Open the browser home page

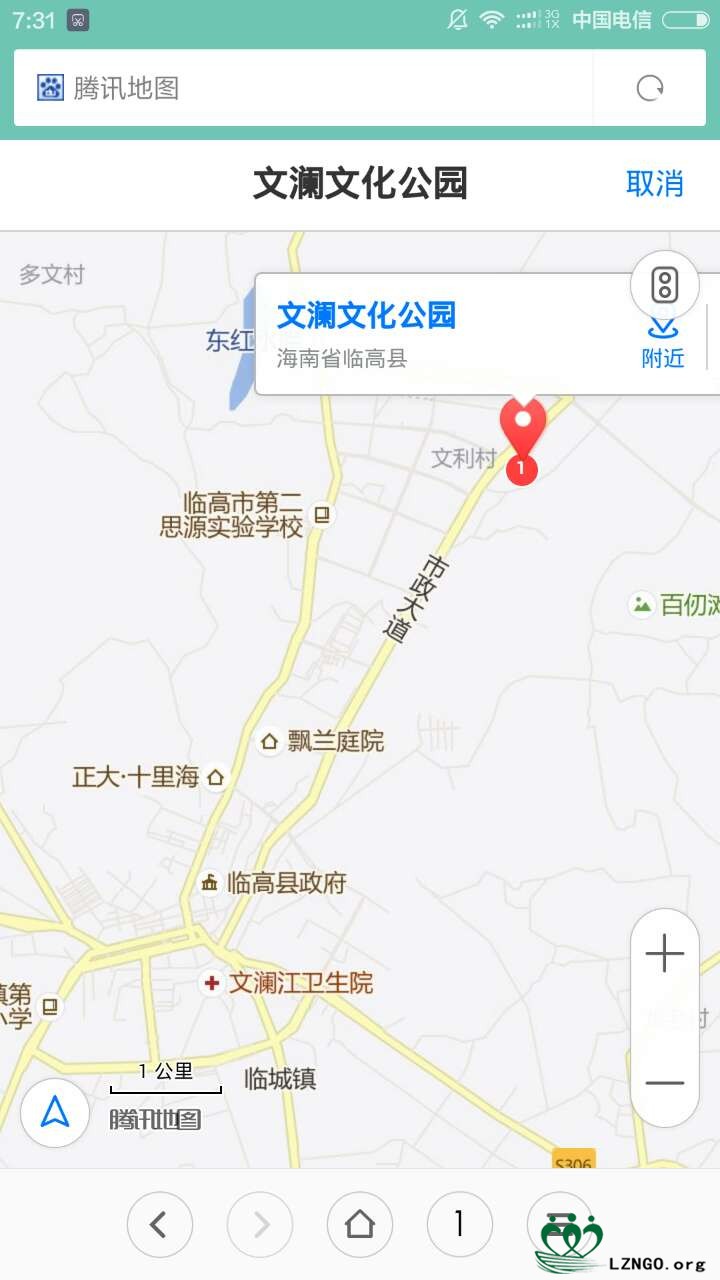(360, 1225)
